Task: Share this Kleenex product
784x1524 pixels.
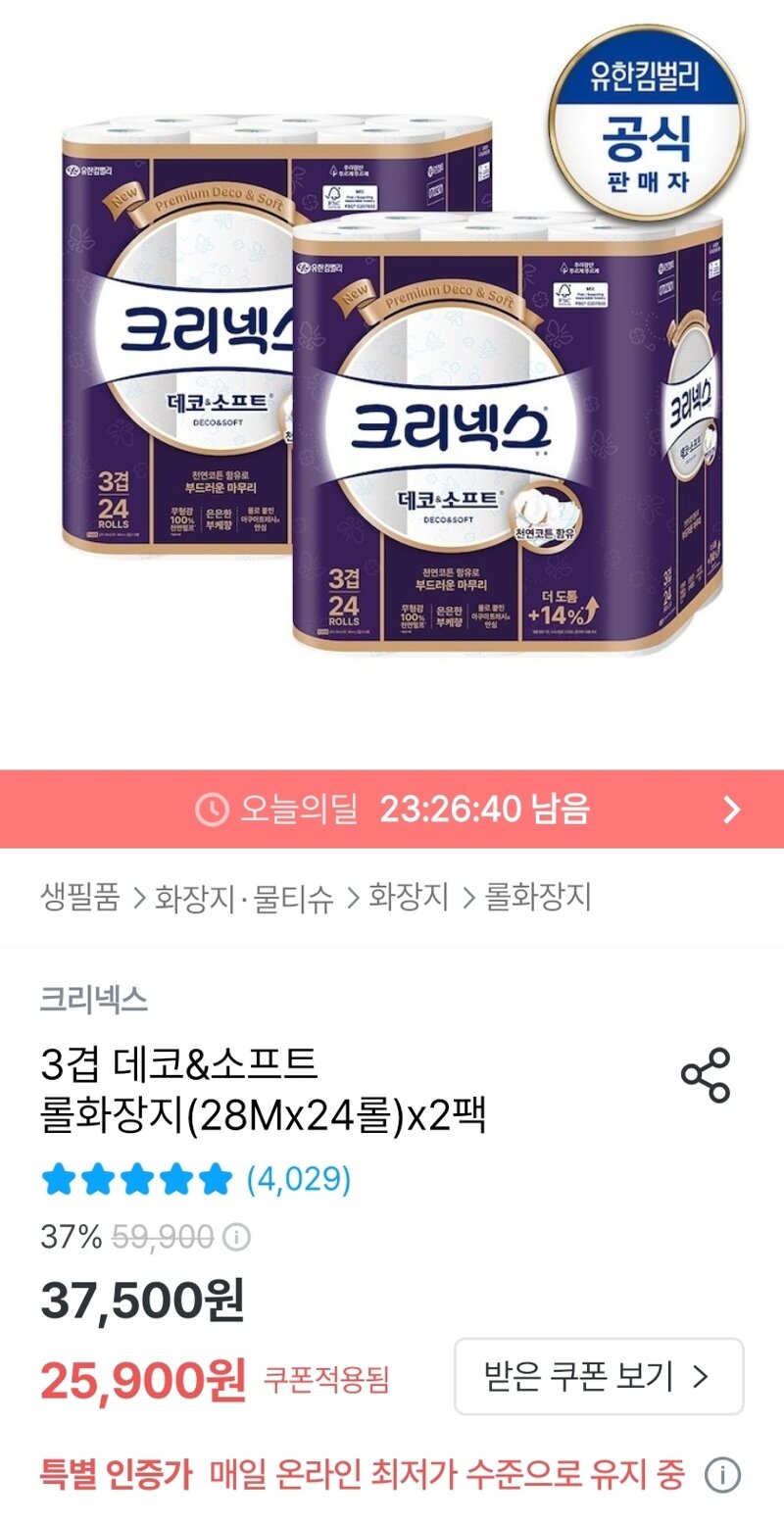Action: tap(706, 1075)
